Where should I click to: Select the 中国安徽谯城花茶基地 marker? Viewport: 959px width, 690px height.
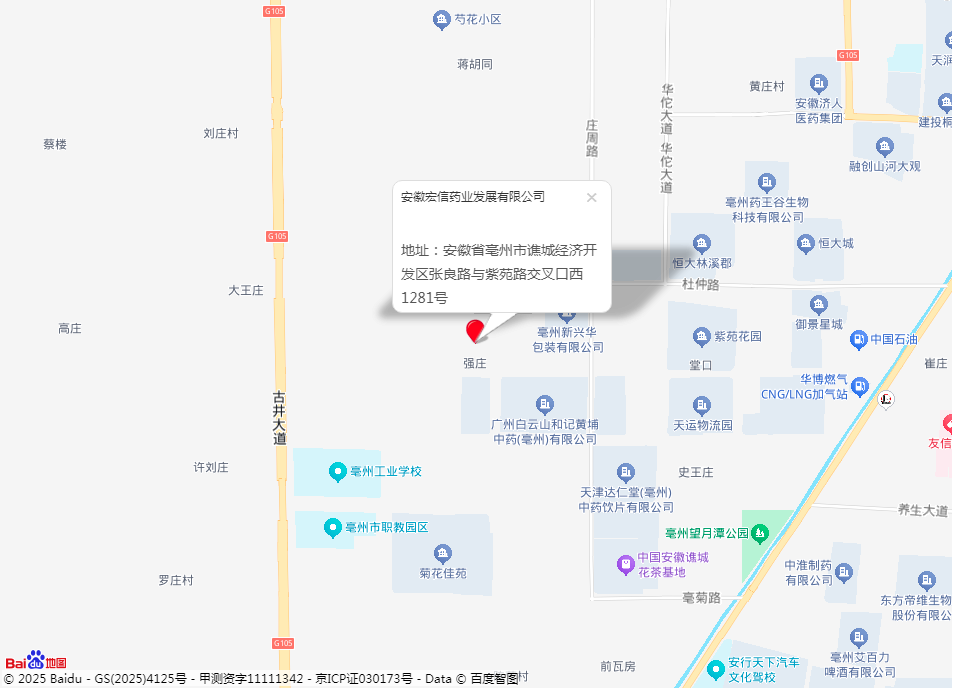[x=626, y=564]
